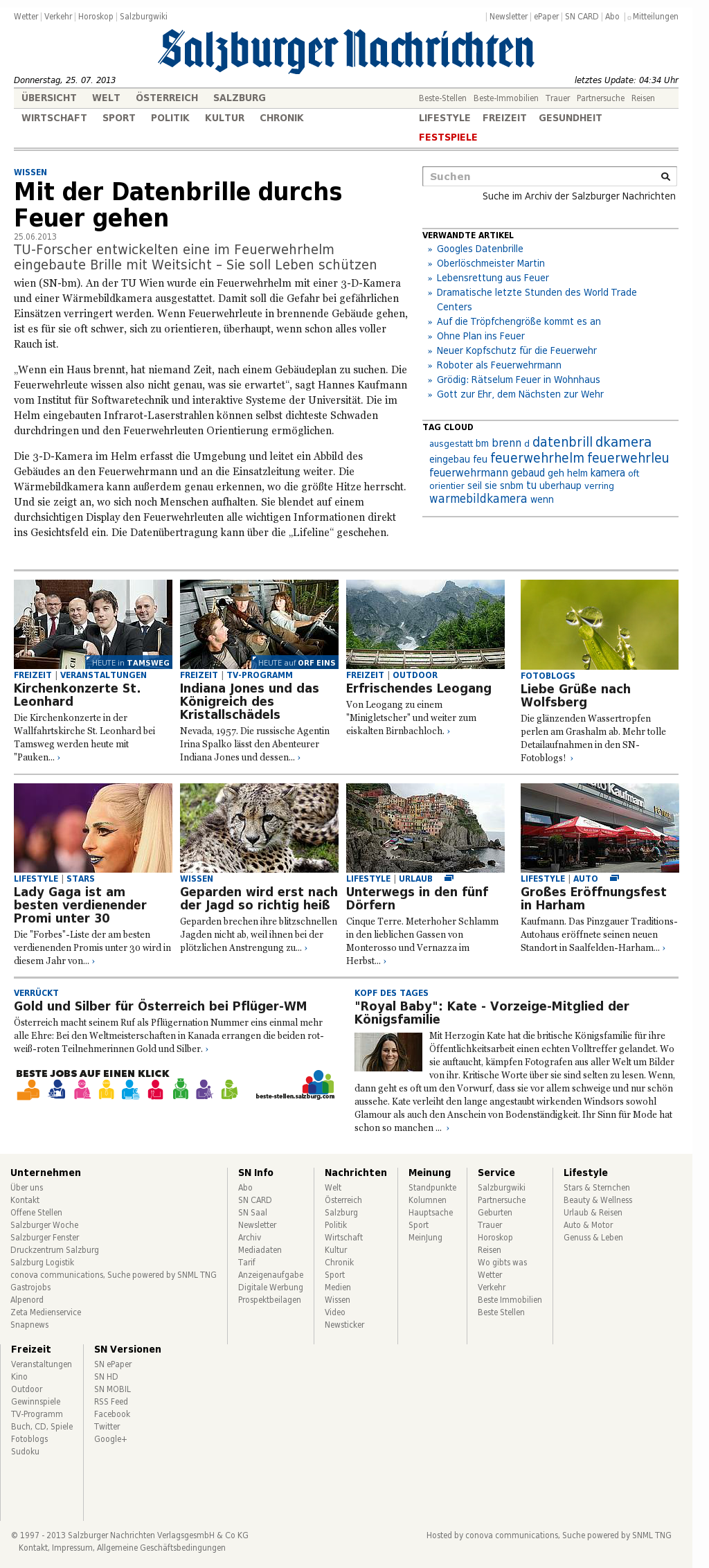Open the SPORT section
The image size is (709, 1568).
click(x=118, y=118)
